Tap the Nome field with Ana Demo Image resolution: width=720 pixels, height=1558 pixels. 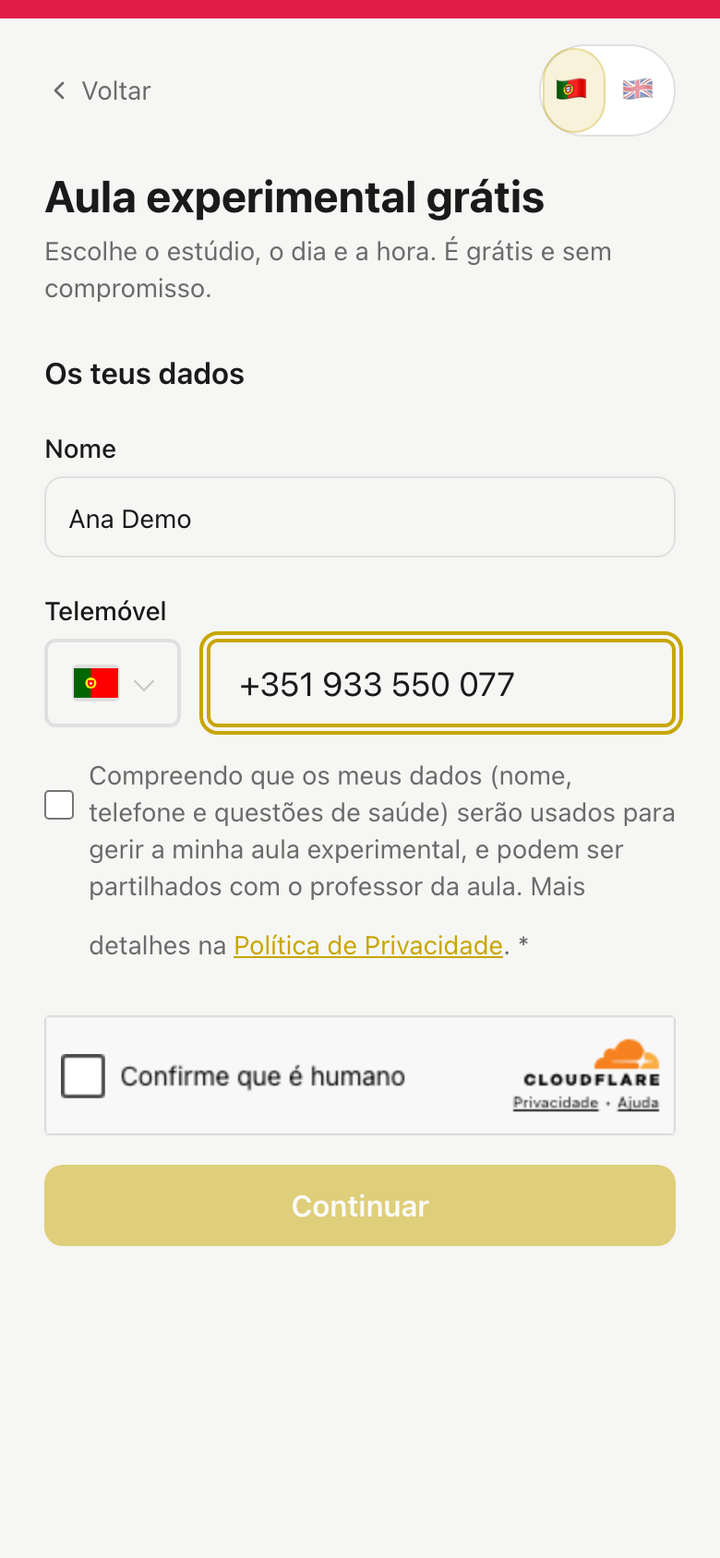coord(360,517)
